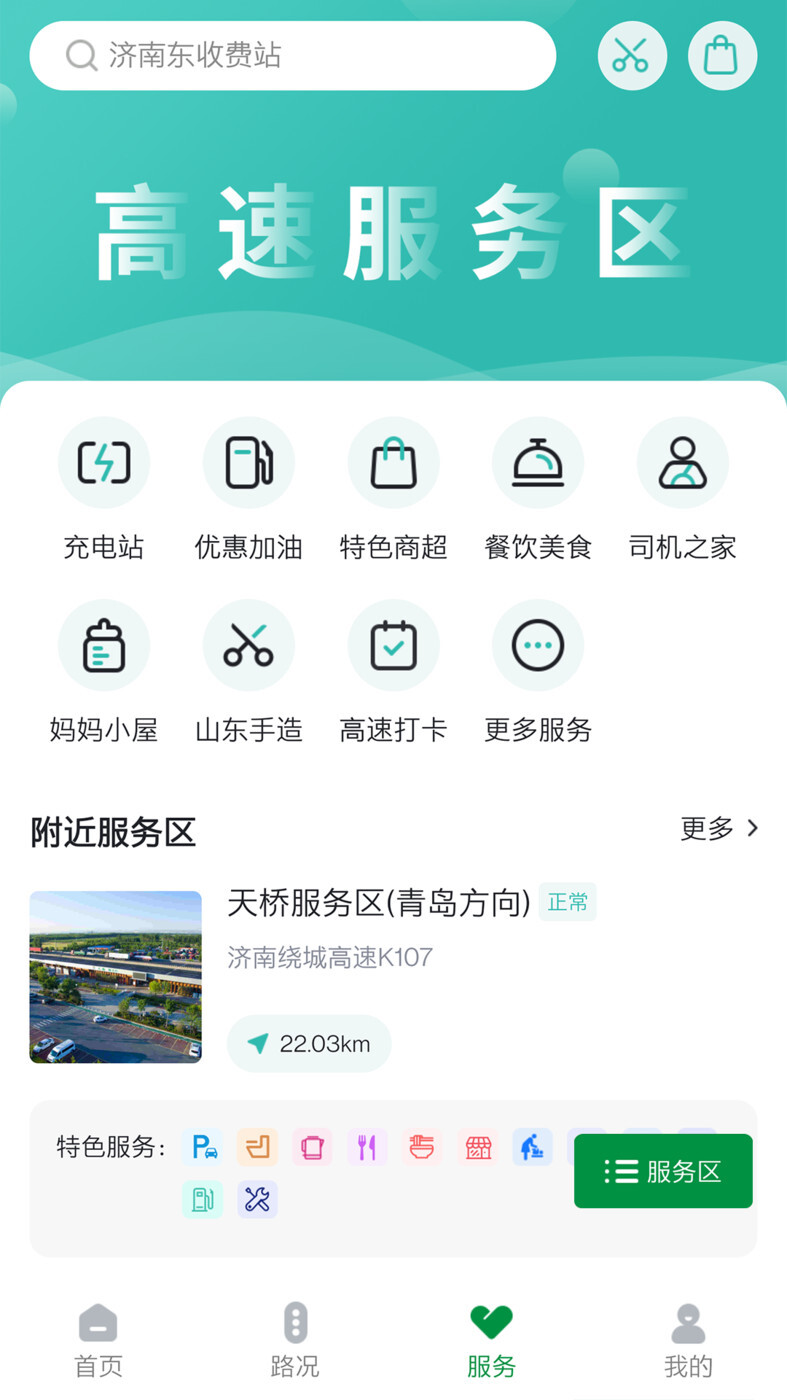Open 特色商超 shopping service
The height and width of the screenshot is (1400, 787).
coord(393,462)
